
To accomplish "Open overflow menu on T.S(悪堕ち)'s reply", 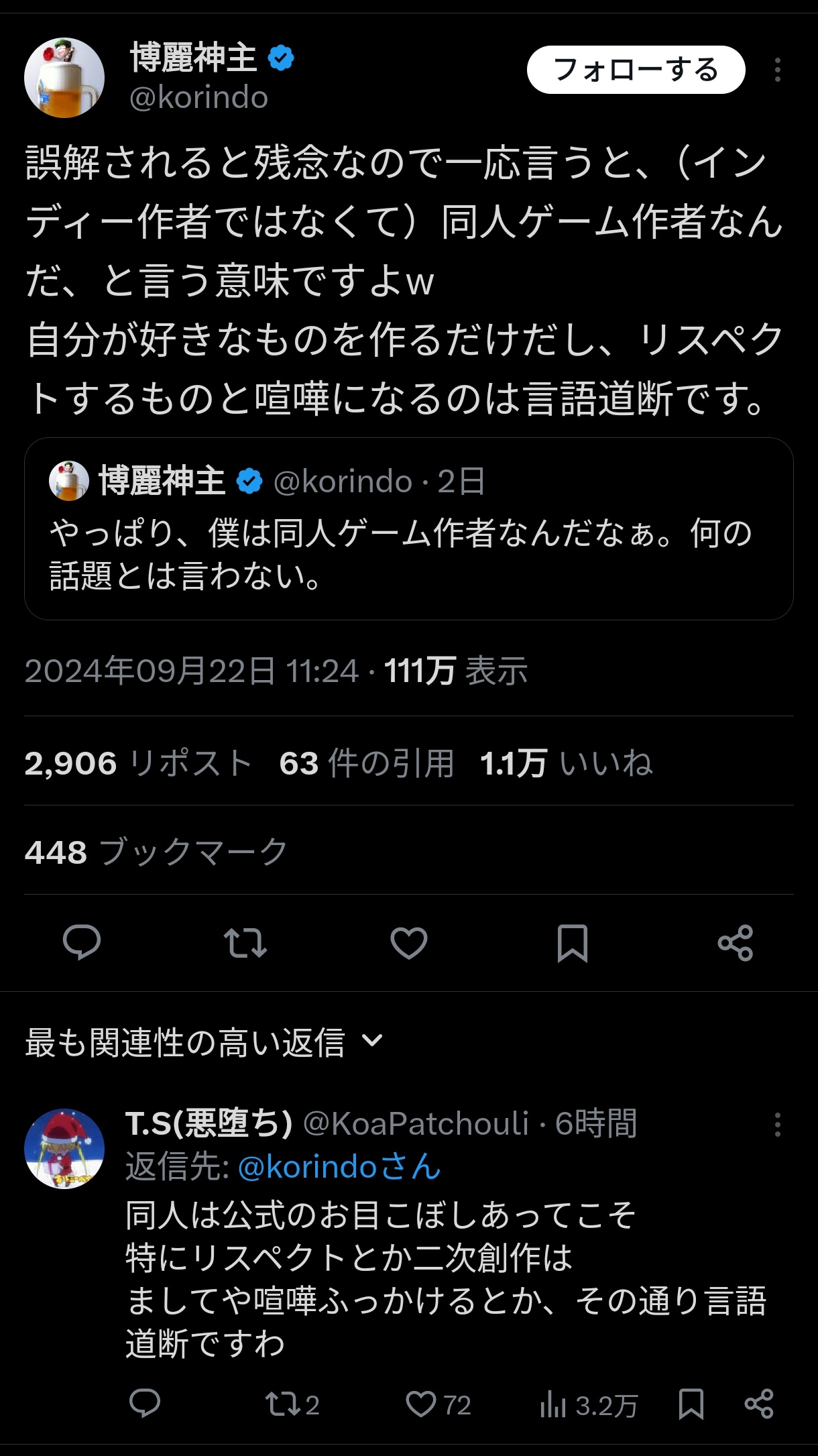I will tap(777, 1125).
